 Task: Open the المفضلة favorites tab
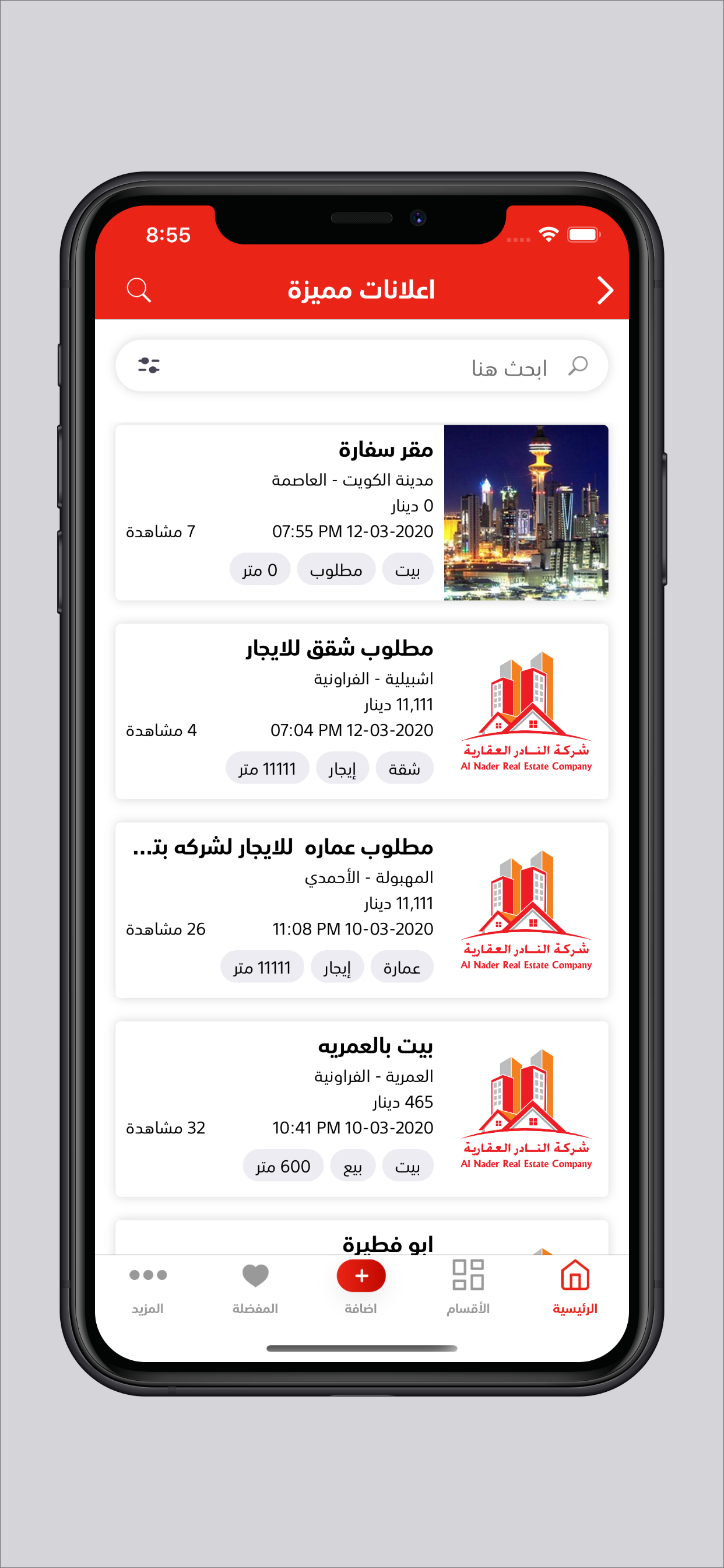(255, 1286)
